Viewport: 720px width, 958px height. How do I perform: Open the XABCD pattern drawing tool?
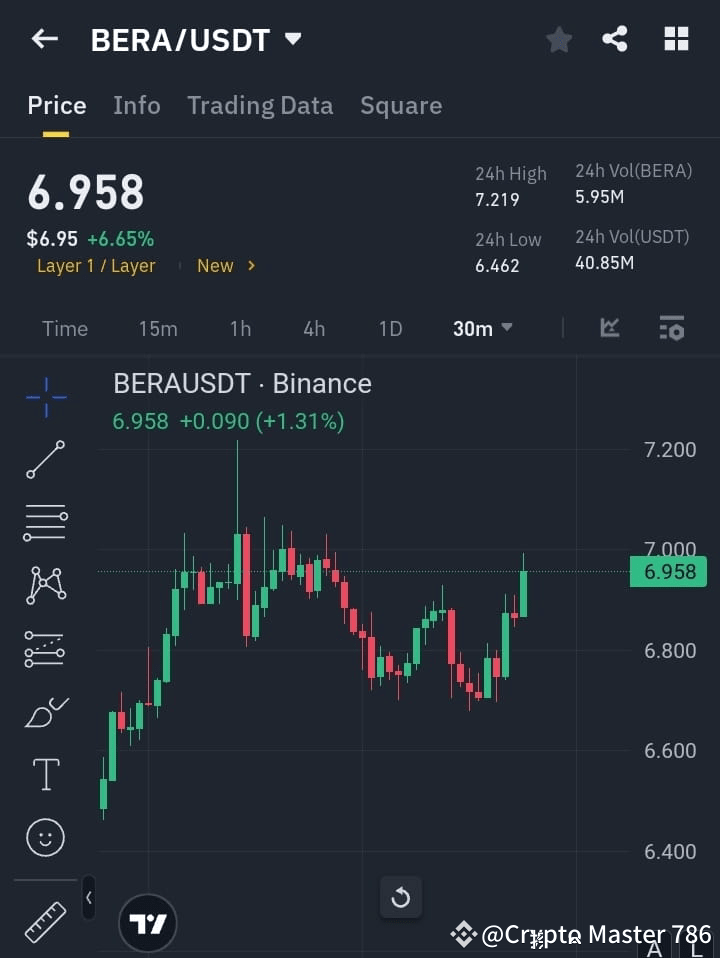point(45,586)
